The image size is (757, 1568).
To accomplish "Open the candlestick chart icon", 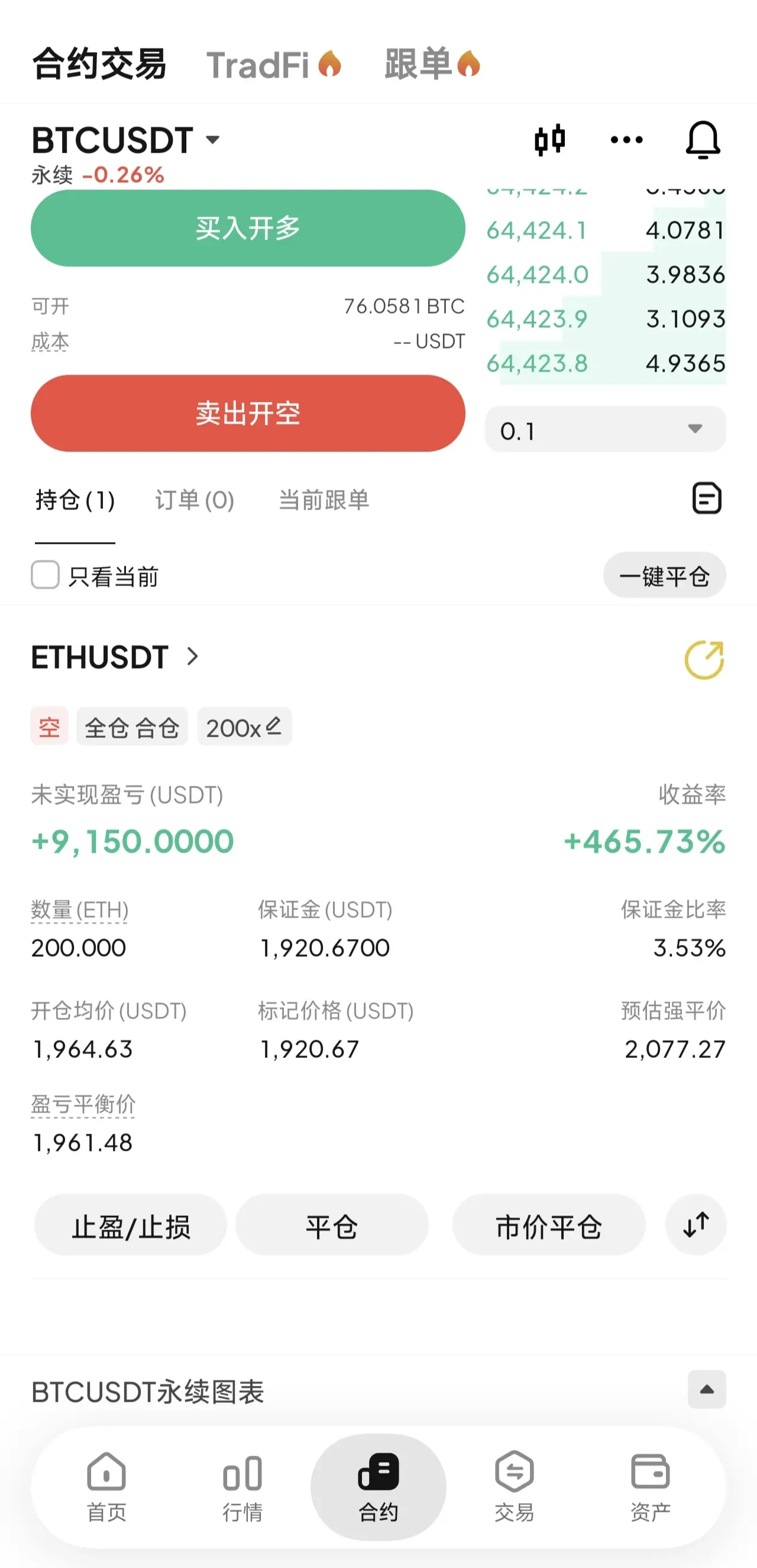I will pyautogui.click(x=549, y=140).
